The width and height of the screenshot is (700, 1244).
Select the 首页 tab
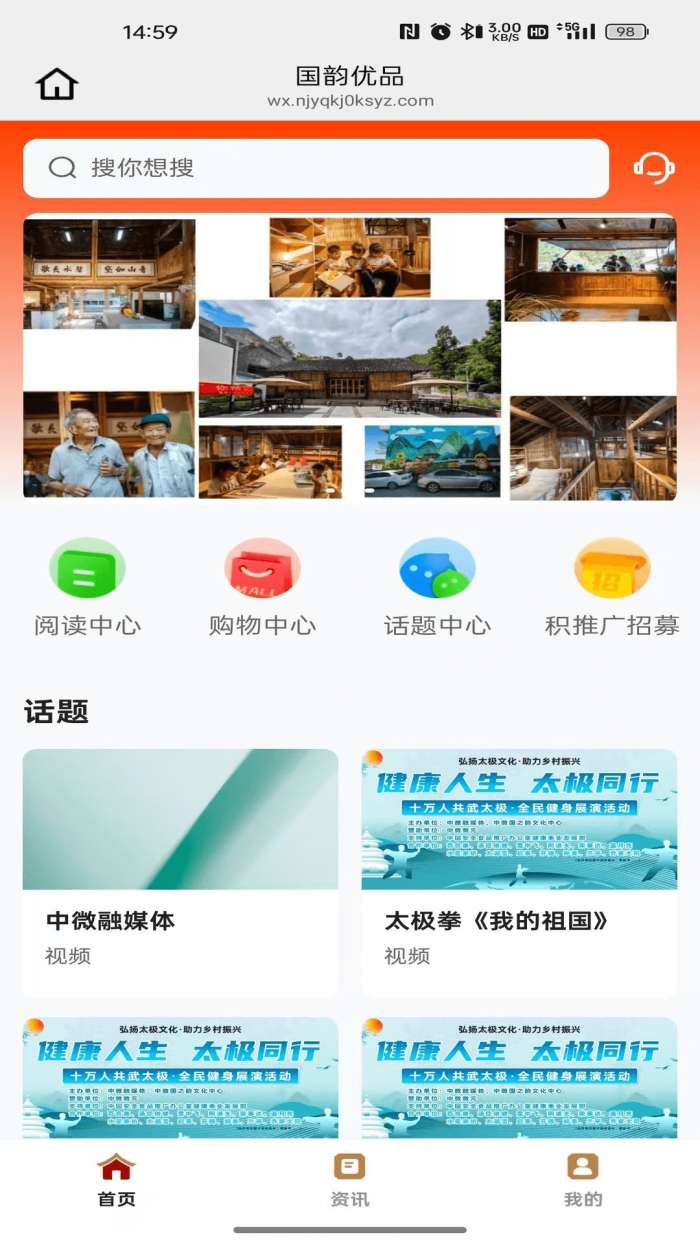[x=117, y=1180]
